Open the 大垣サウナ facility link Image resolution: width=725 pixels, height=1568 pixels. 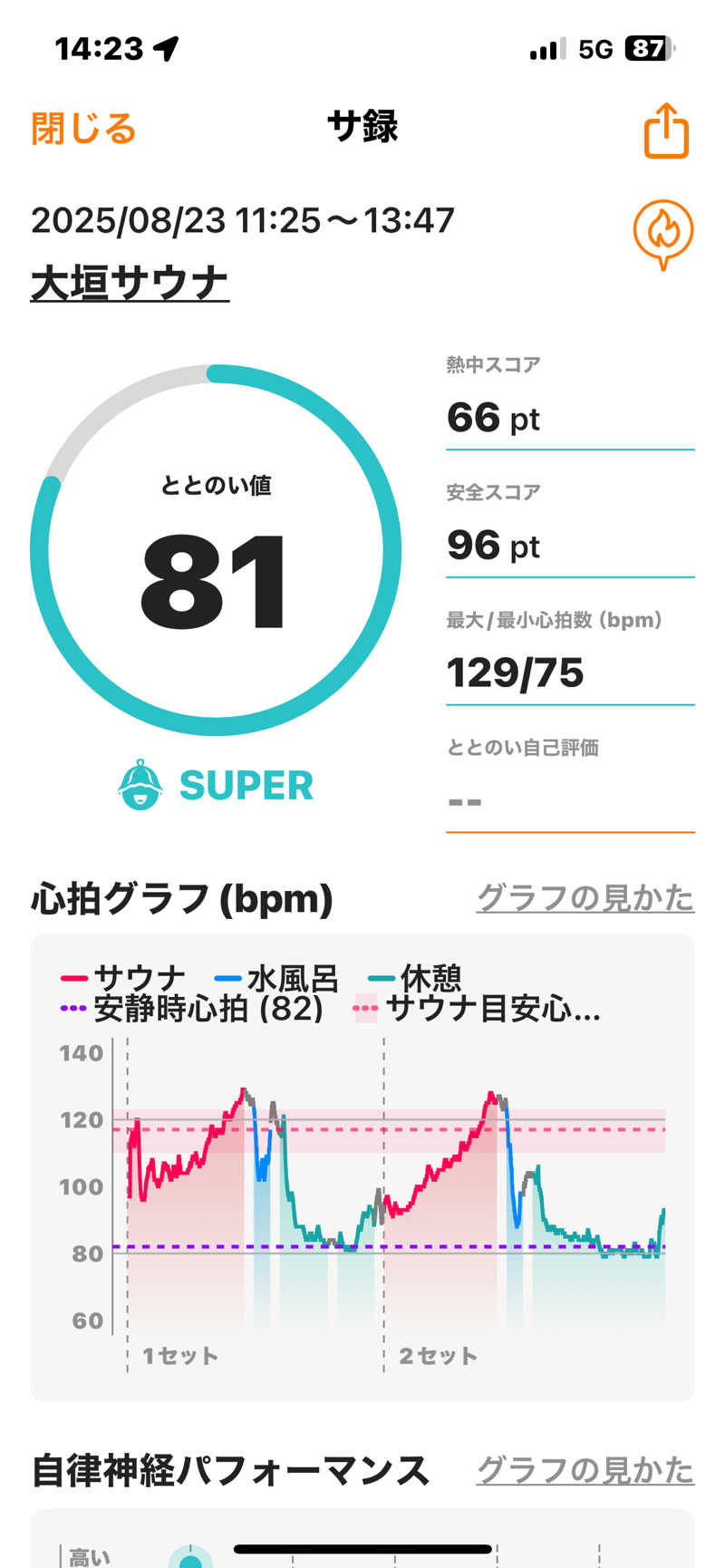[x=130, y=283]
